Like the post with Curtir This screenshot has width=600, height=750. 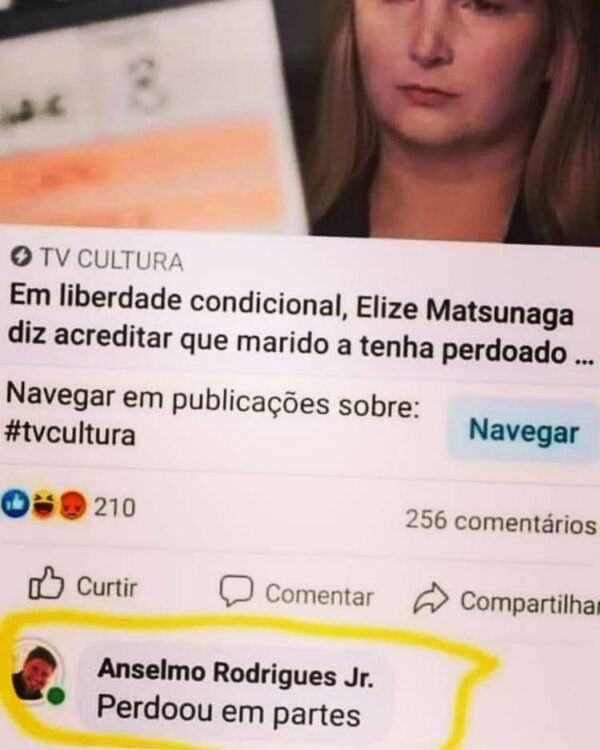(x=82, y=588)
